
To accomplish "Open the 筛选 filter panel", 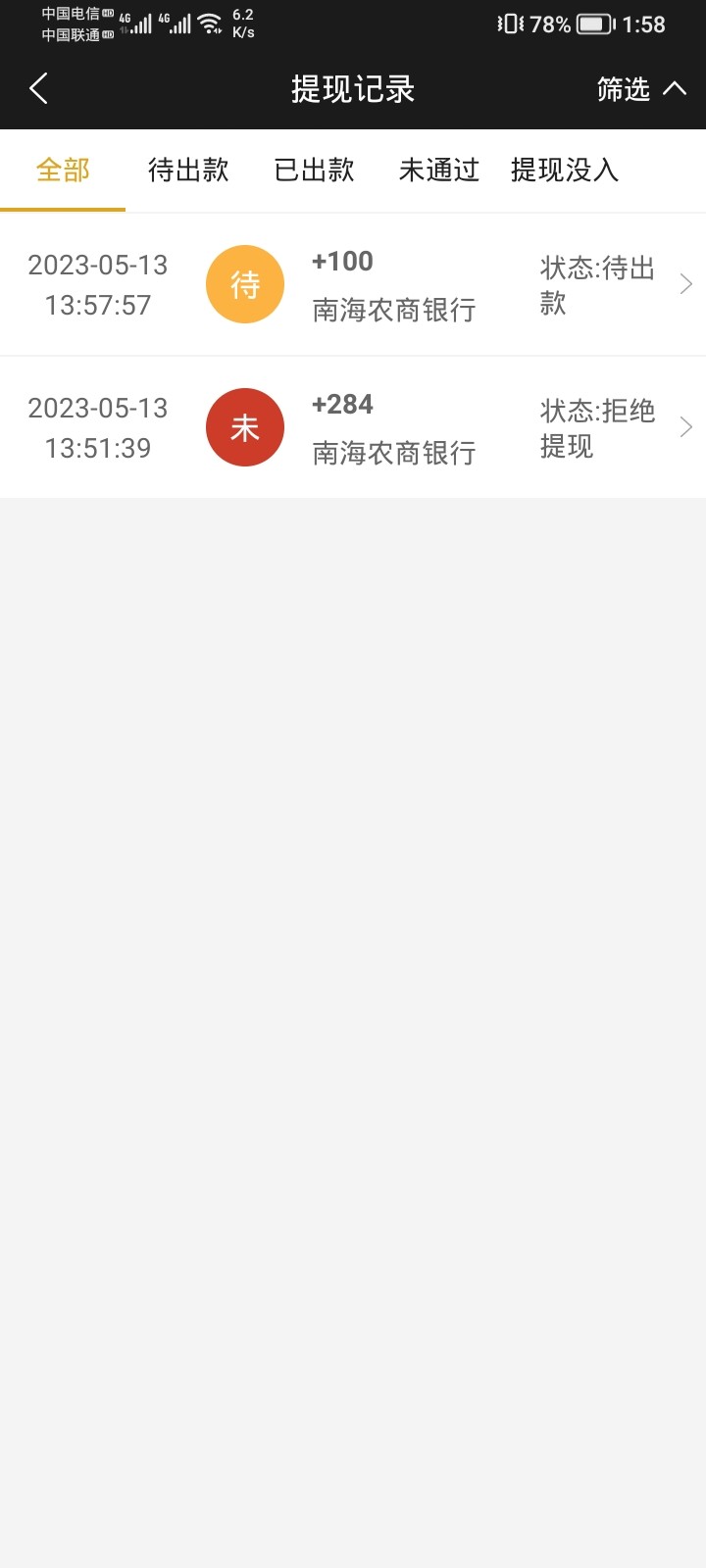I will pyautogui.click(x=636, y=88).
